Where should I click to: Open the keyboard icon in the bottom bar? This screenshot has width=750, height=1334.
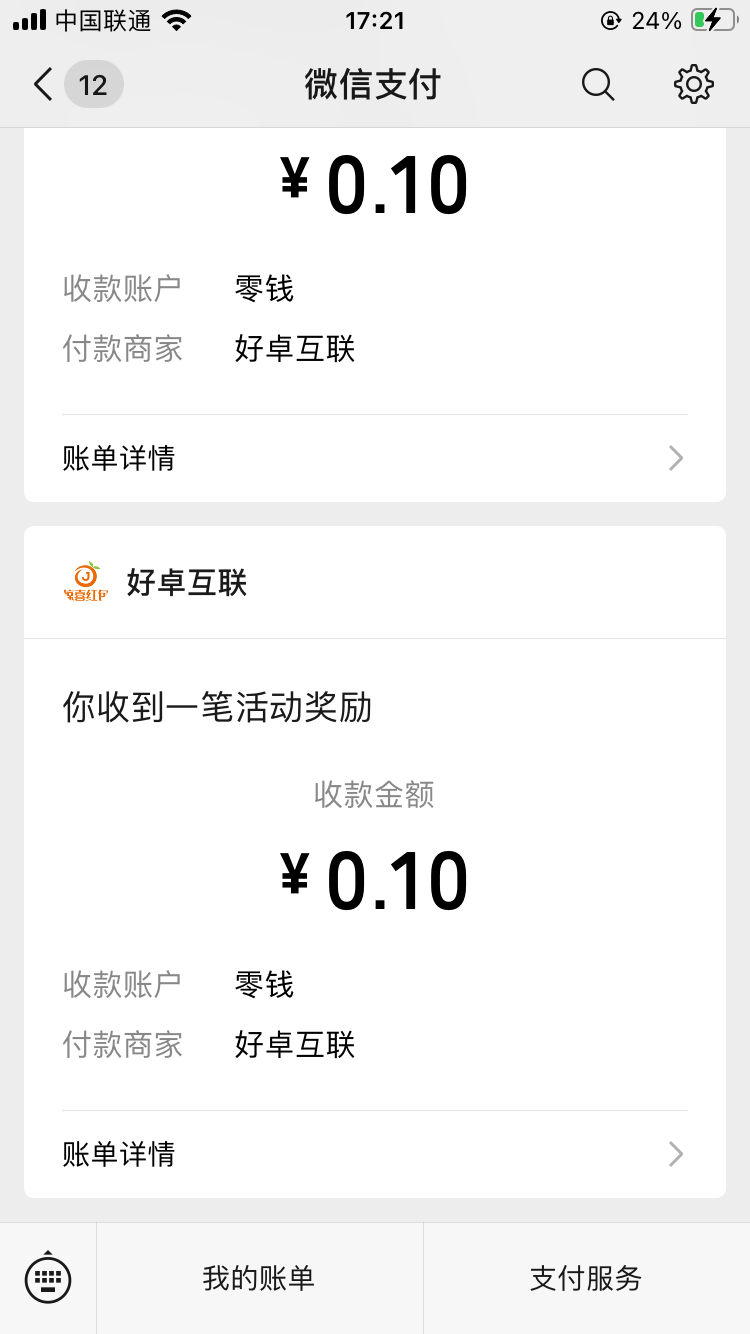click(47, 1277)
